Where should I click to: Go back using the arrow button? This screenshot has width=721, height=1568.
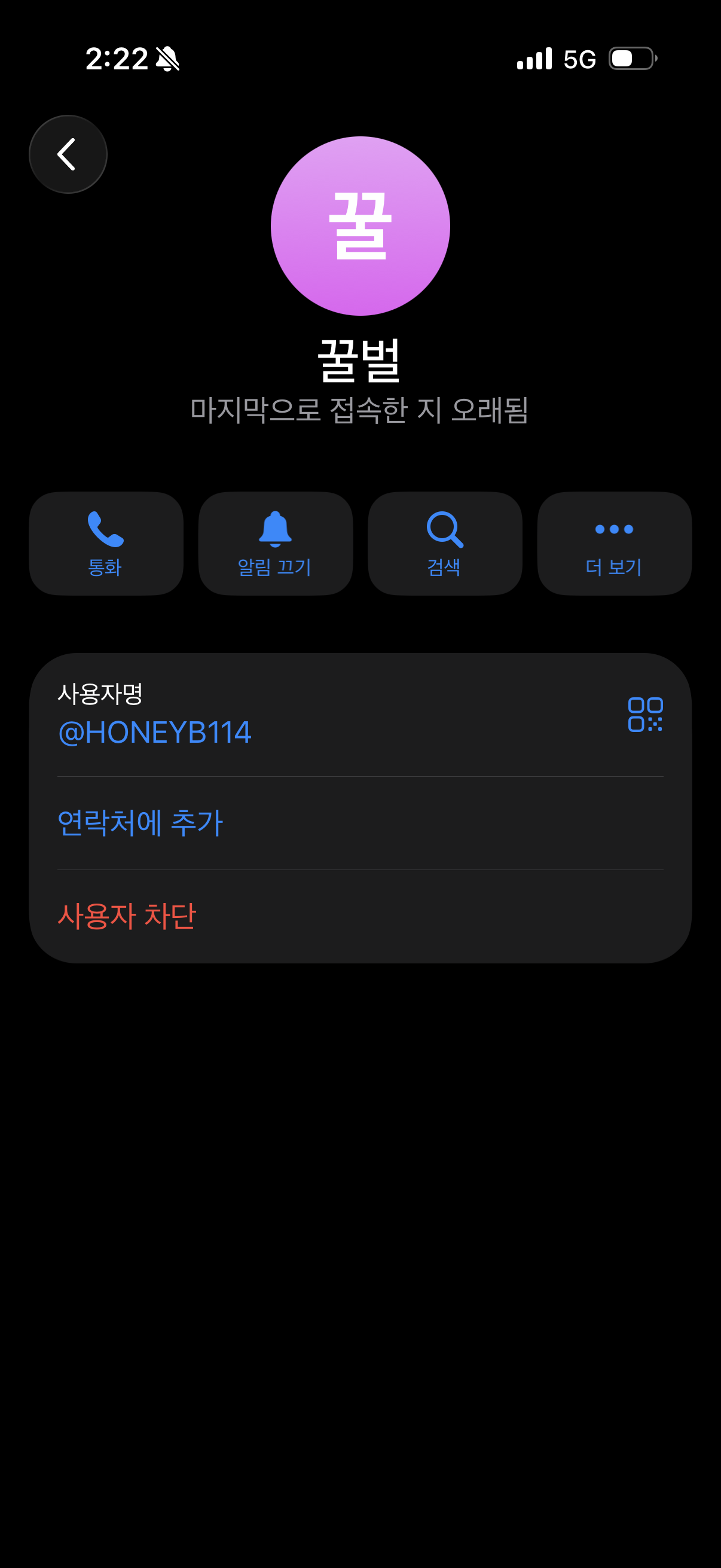pyautogui.click(x=68, y=154)
